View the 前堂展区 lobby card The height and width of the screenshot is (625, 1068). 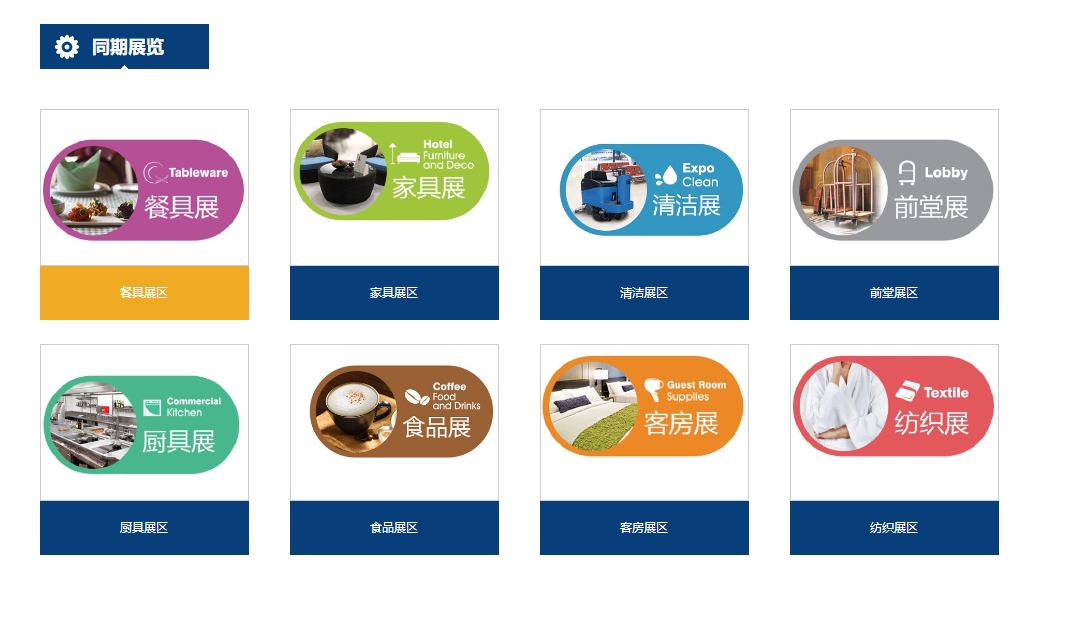[x=894, y=214]
